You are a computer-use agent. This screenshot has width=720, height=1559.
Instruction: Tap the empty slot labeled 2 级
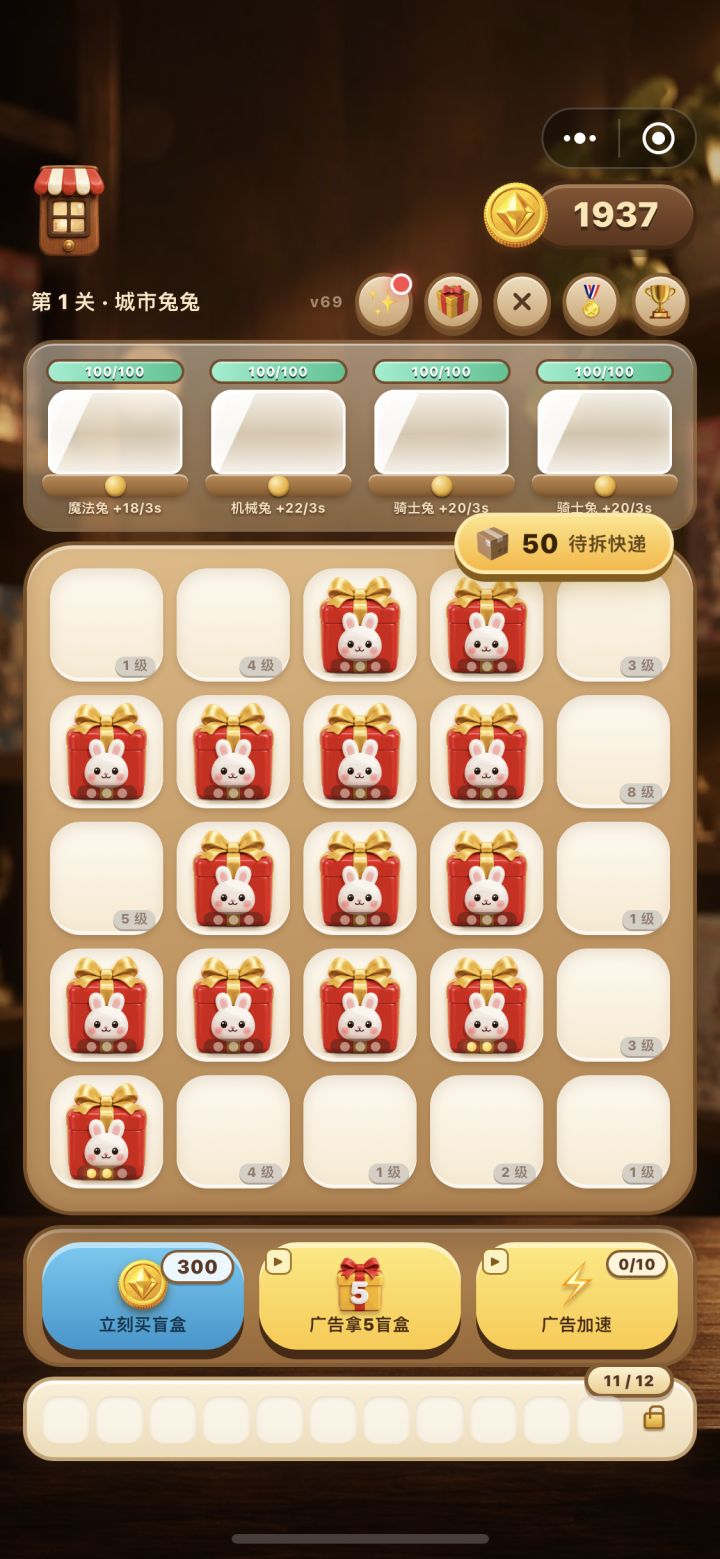[486, 1131]
